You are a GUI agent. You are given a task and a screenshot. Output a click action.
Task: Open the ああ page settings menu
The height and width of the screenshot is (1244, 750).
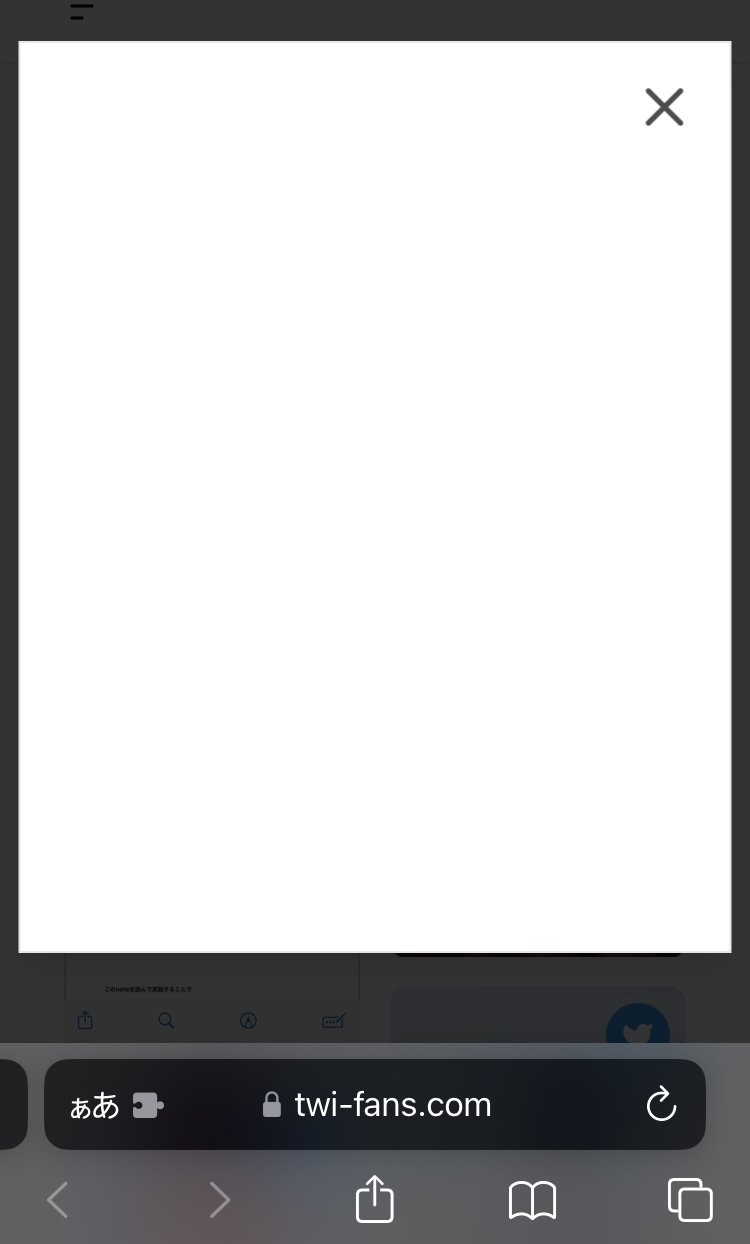95,1106
